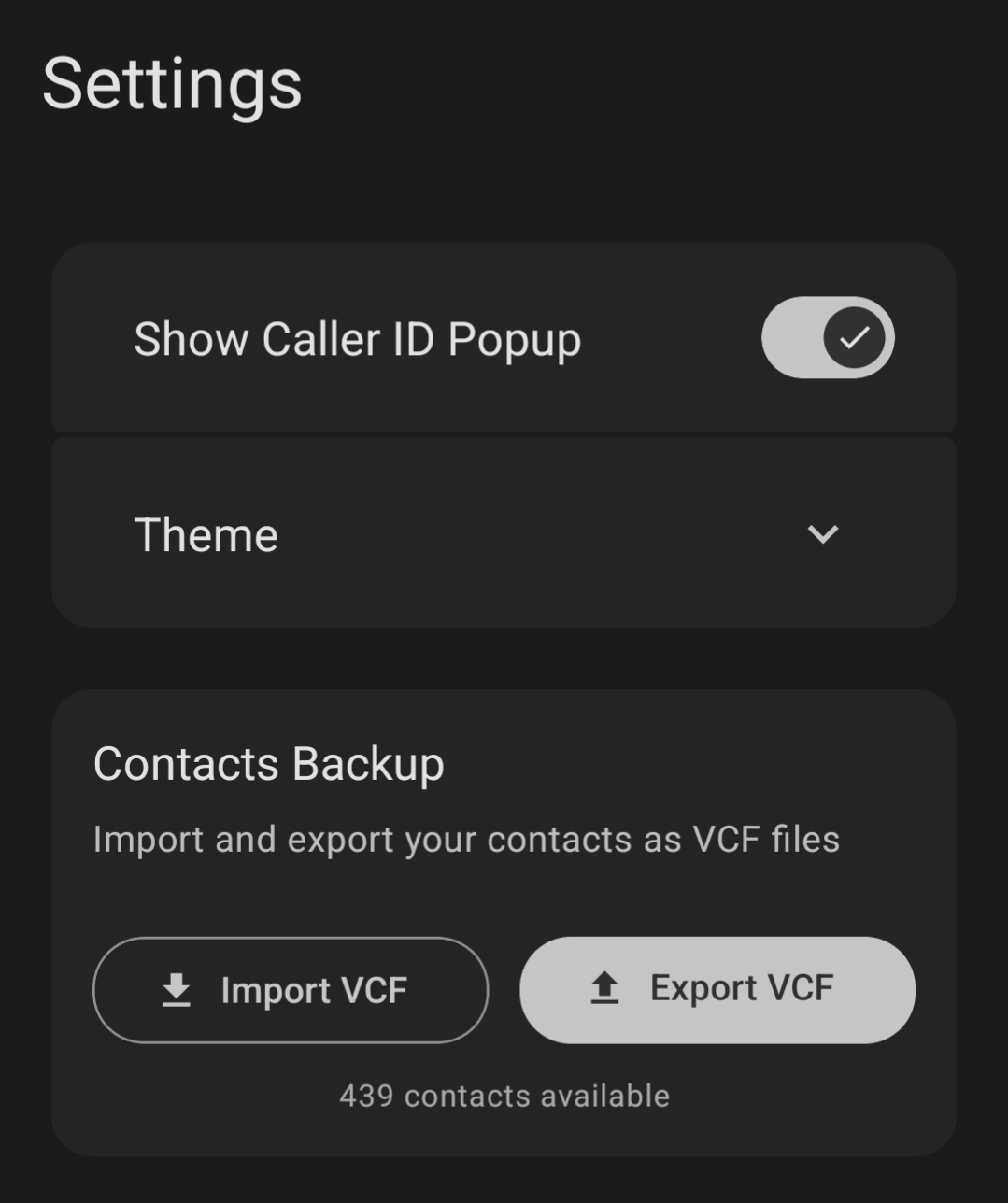The height and width of the screenshot is (1203, 1008).
Task: Expand the Theme options
Action: pyautogui.click(x=822, y=534)
